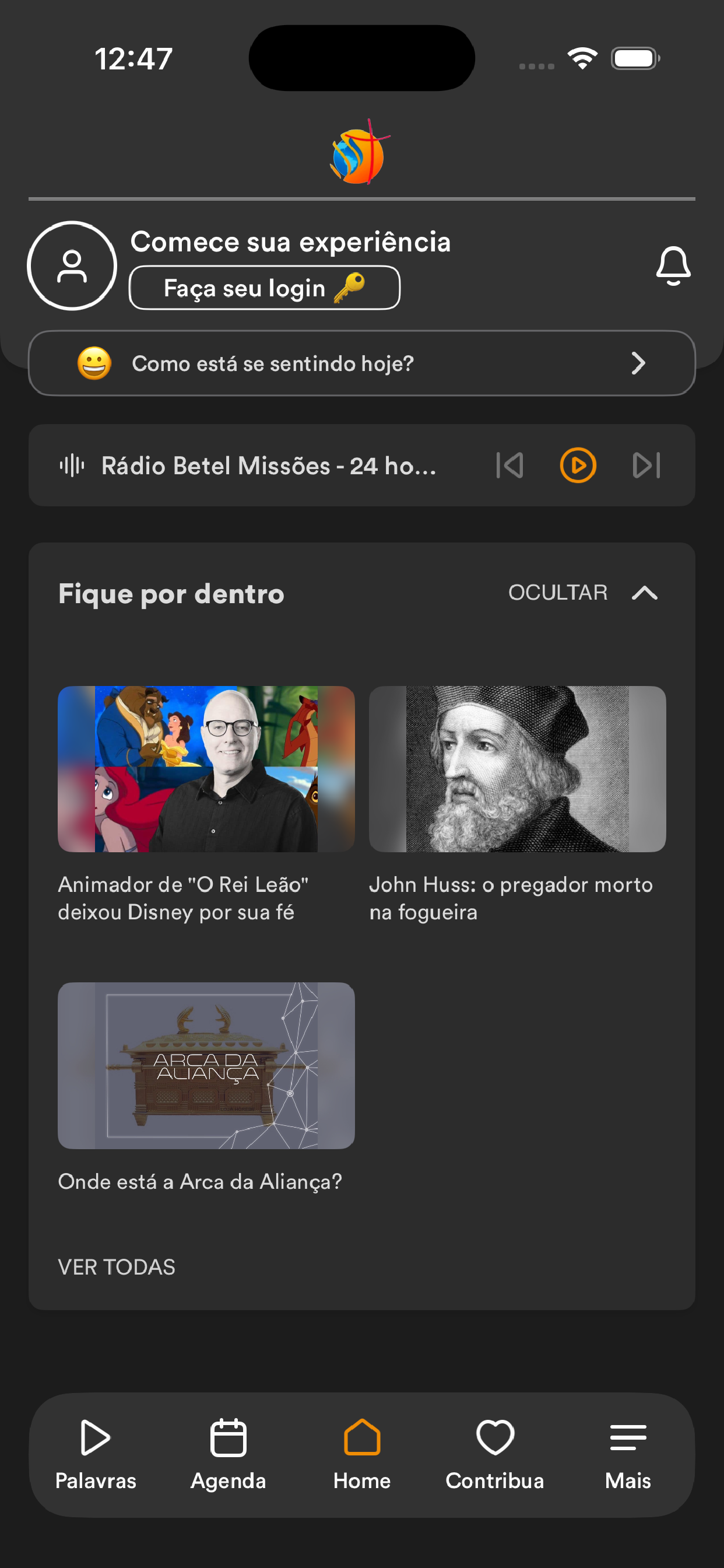
Task: Skip to next radio track
Action: point(646,466)
